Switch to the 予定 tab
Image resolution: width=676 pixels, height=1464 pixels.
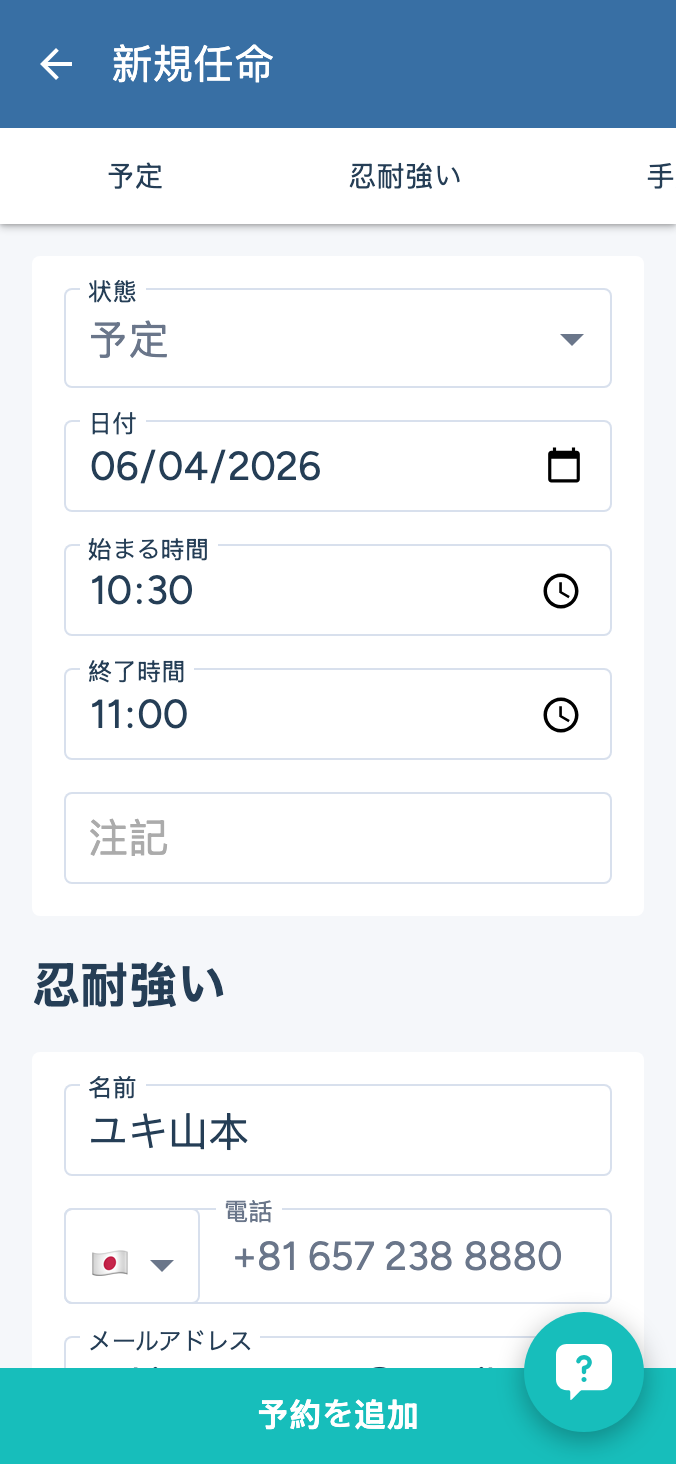pos(135,177)
